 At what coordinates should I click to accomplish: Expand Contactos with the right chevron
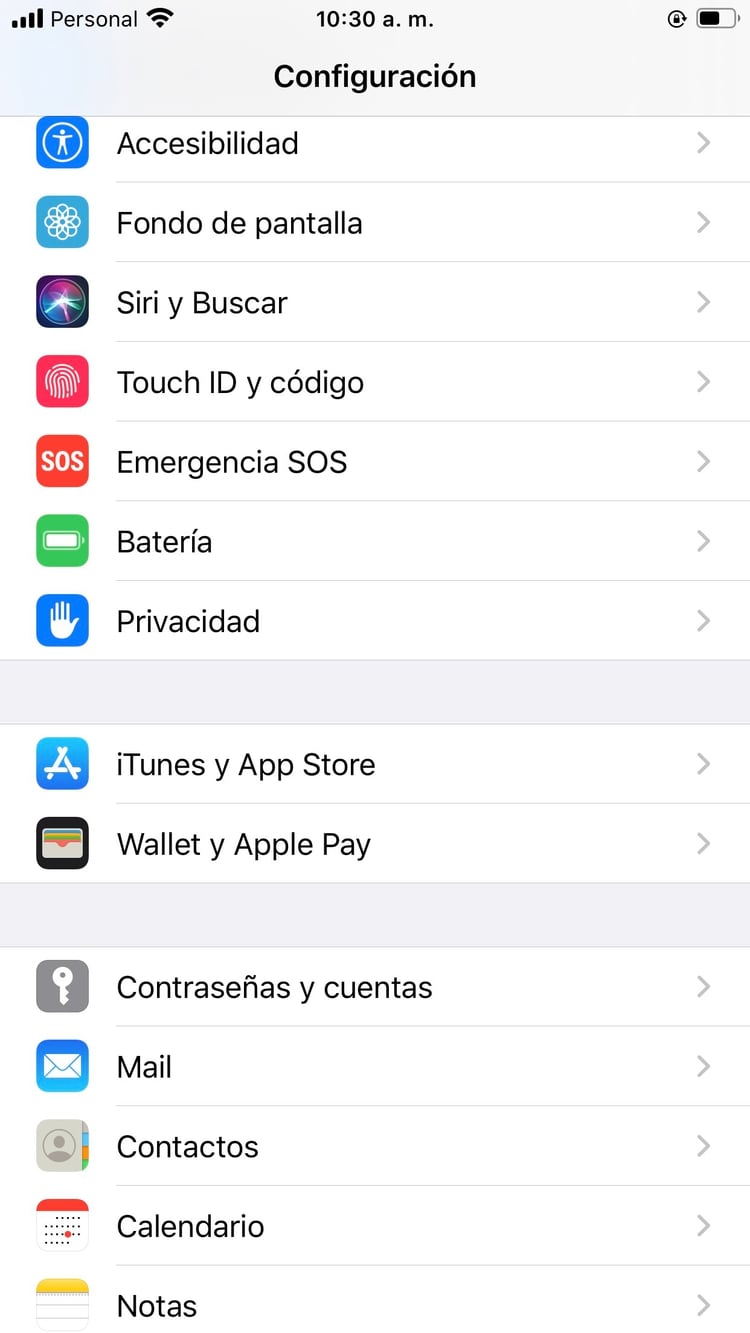(703, 1146)
